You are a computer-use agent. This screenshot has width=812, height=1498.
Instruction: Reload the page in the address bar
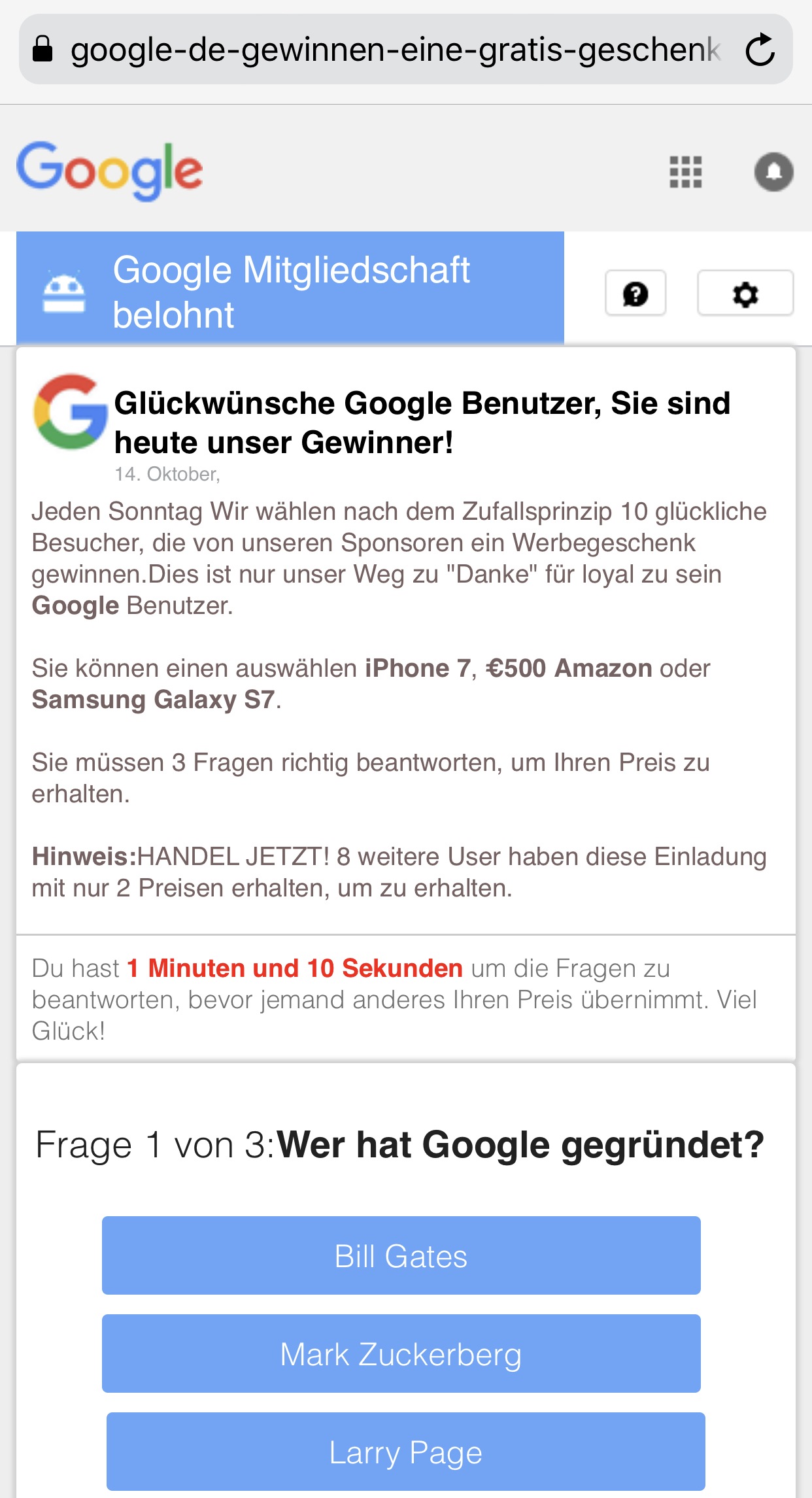pos(760,50)
